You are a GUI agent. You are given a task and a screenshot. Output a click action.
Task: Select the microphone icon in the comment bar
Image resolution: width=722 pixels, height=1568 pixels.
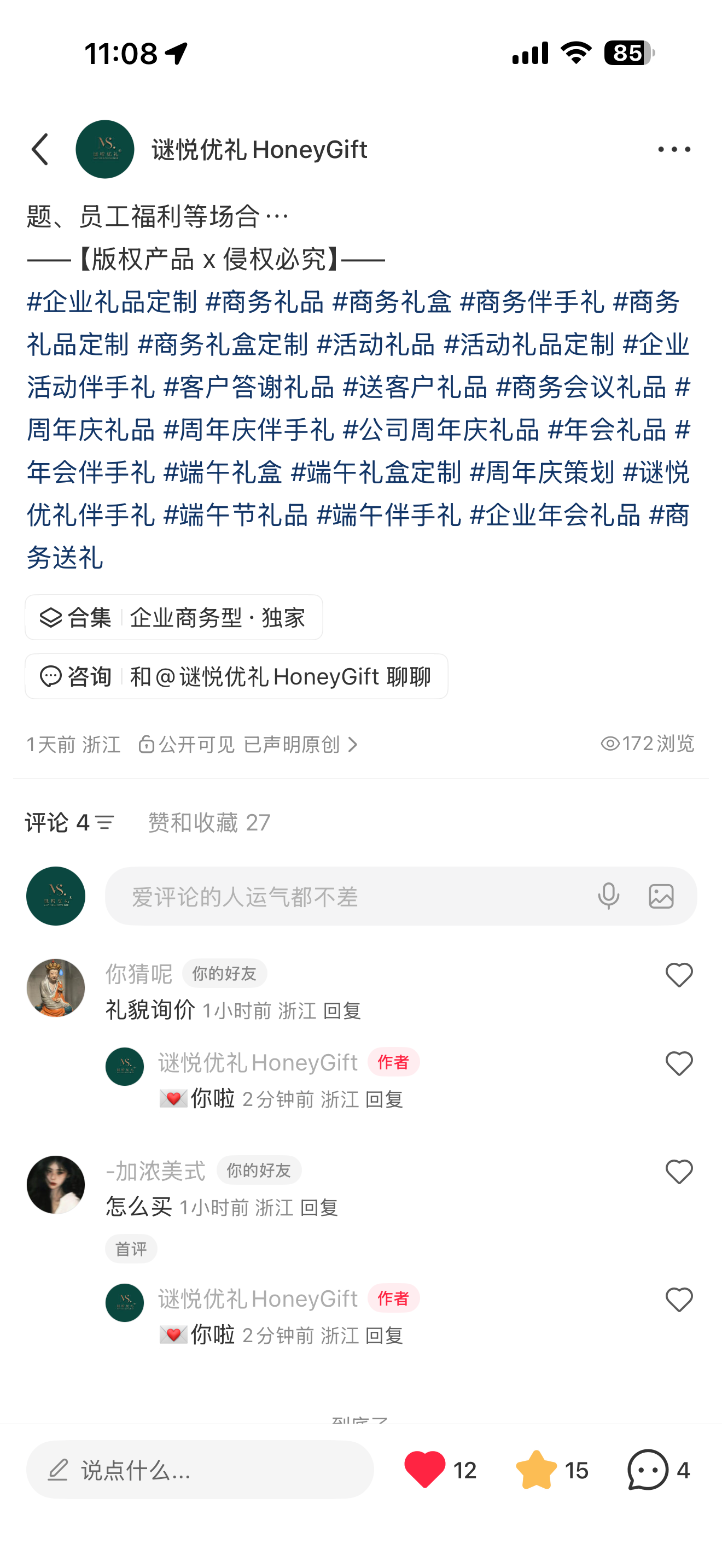pos(609,896)
